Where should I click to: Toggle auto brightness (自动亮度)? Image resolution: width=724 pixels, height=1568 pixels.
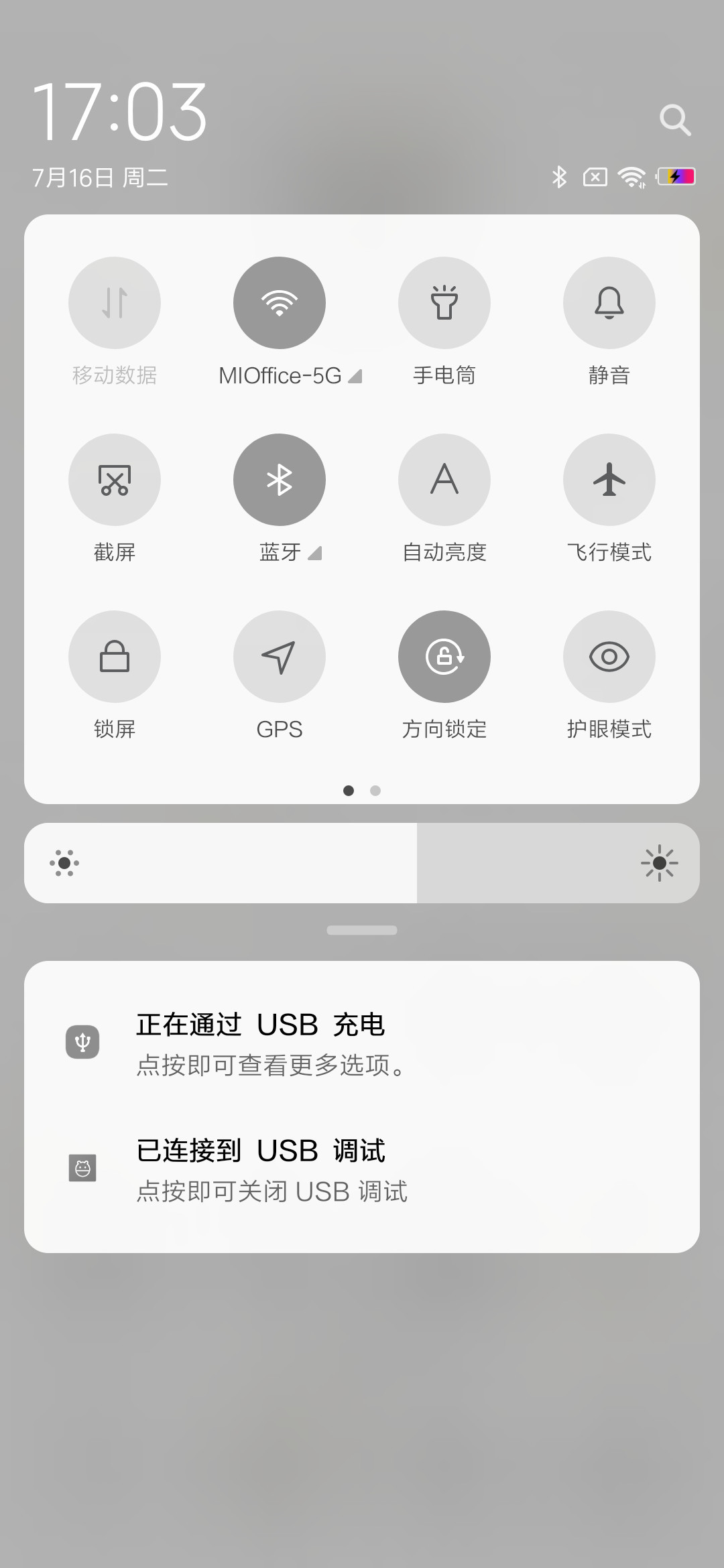pyautogui.click(x=444, y=480)
